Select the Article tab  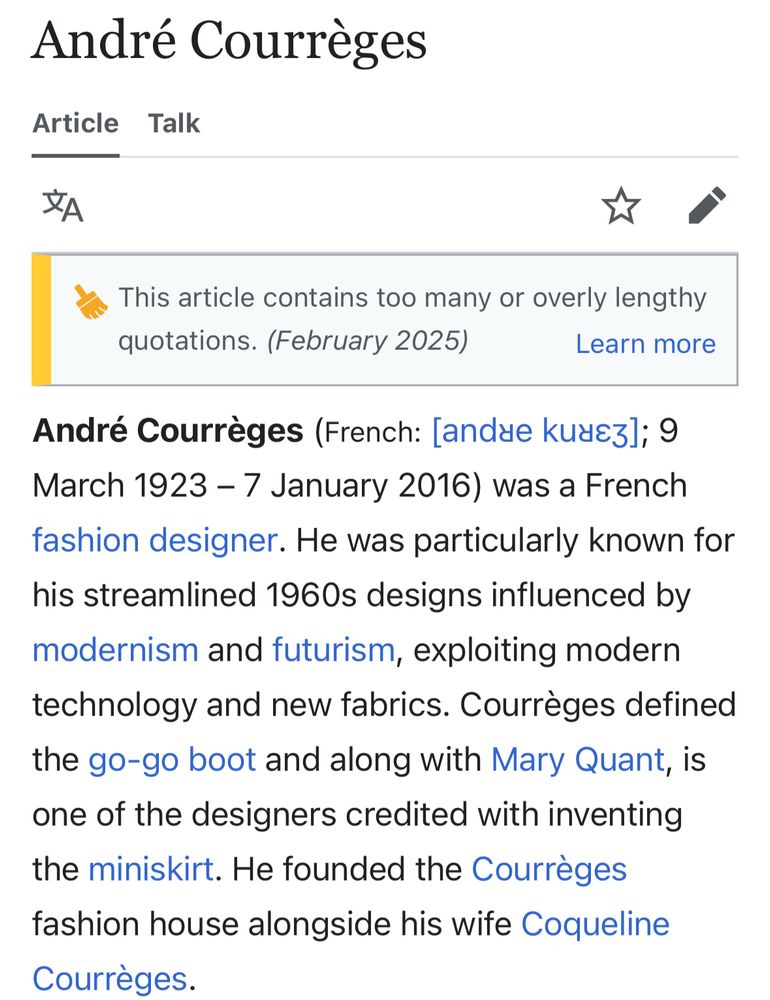tap(74, 122)
